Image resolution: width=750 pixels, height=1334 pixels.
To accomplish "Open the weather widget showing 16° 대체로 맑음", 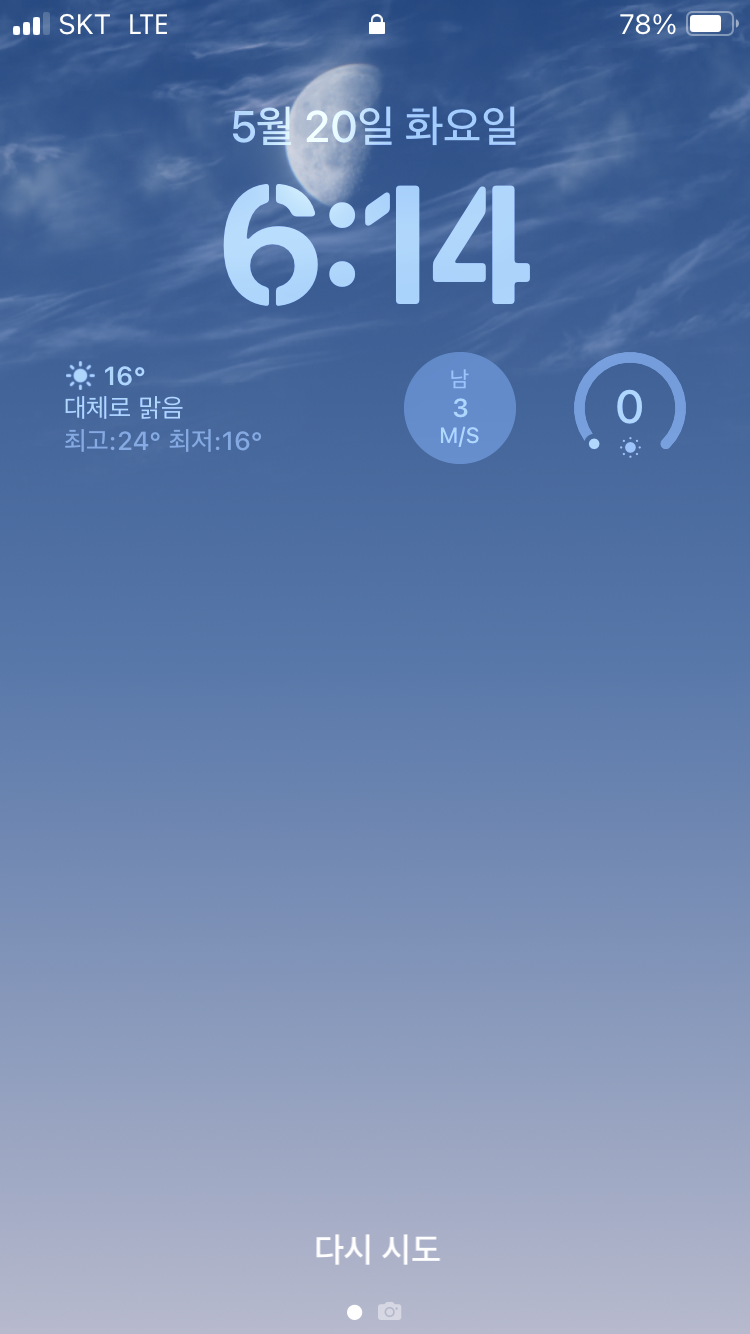I will point(164,408).
